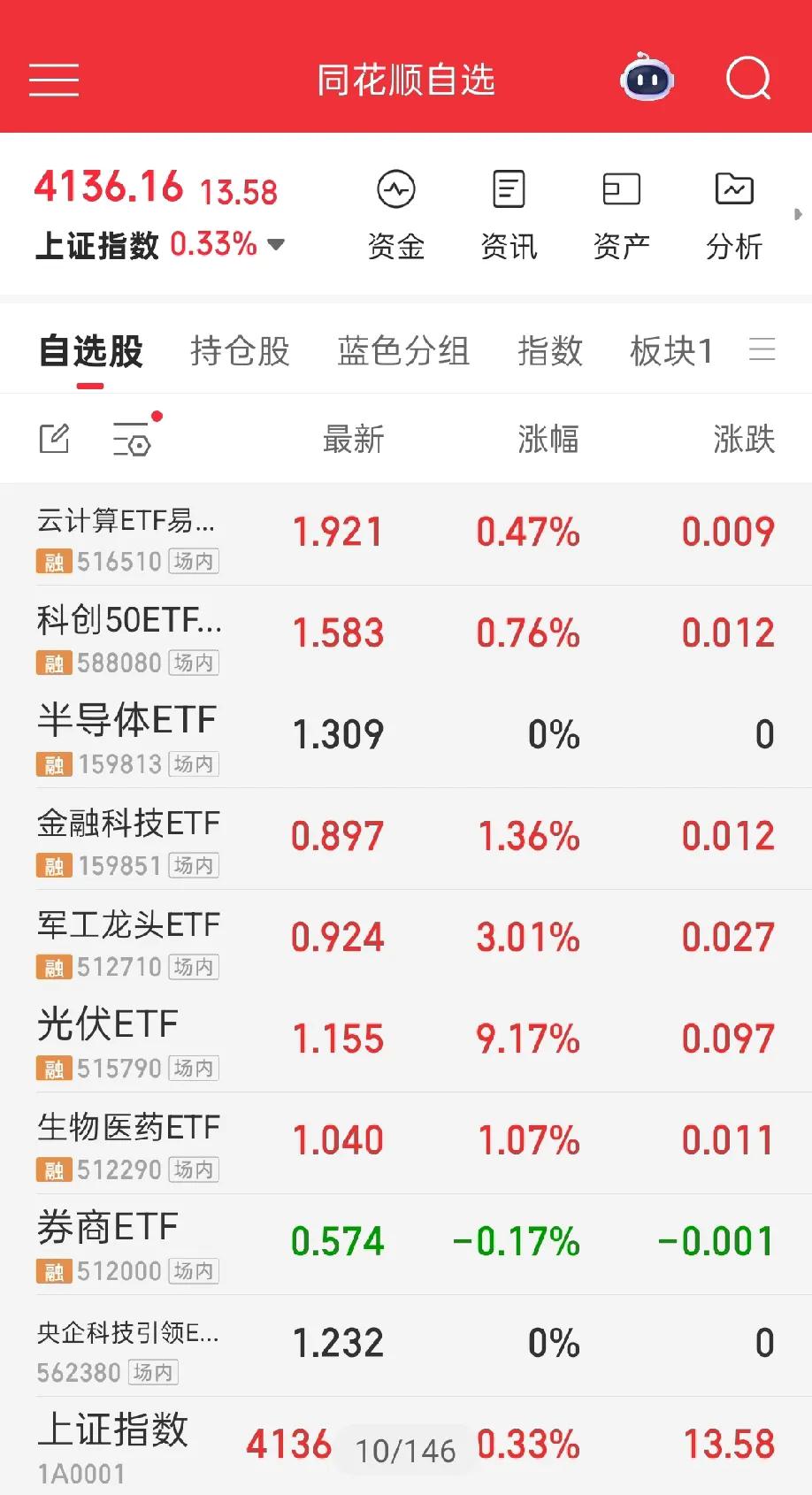This screenshot has height=1495, width=812.
Task: Expand the 上证指数 index dropdown arrow
Action: tap(276, 244)
